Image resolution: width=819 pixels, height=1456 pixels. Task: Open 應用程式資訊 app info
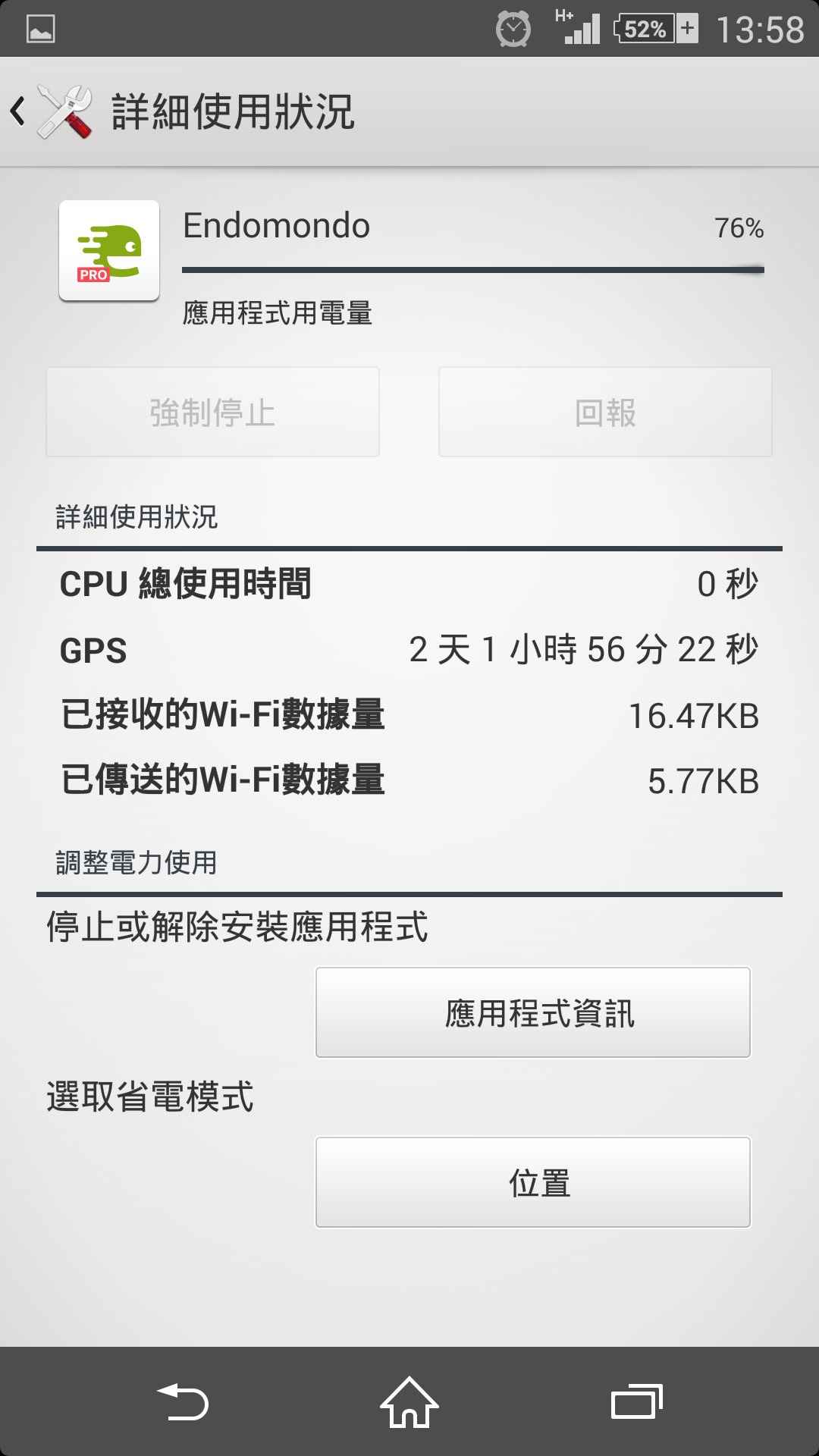coord(533,1012)
